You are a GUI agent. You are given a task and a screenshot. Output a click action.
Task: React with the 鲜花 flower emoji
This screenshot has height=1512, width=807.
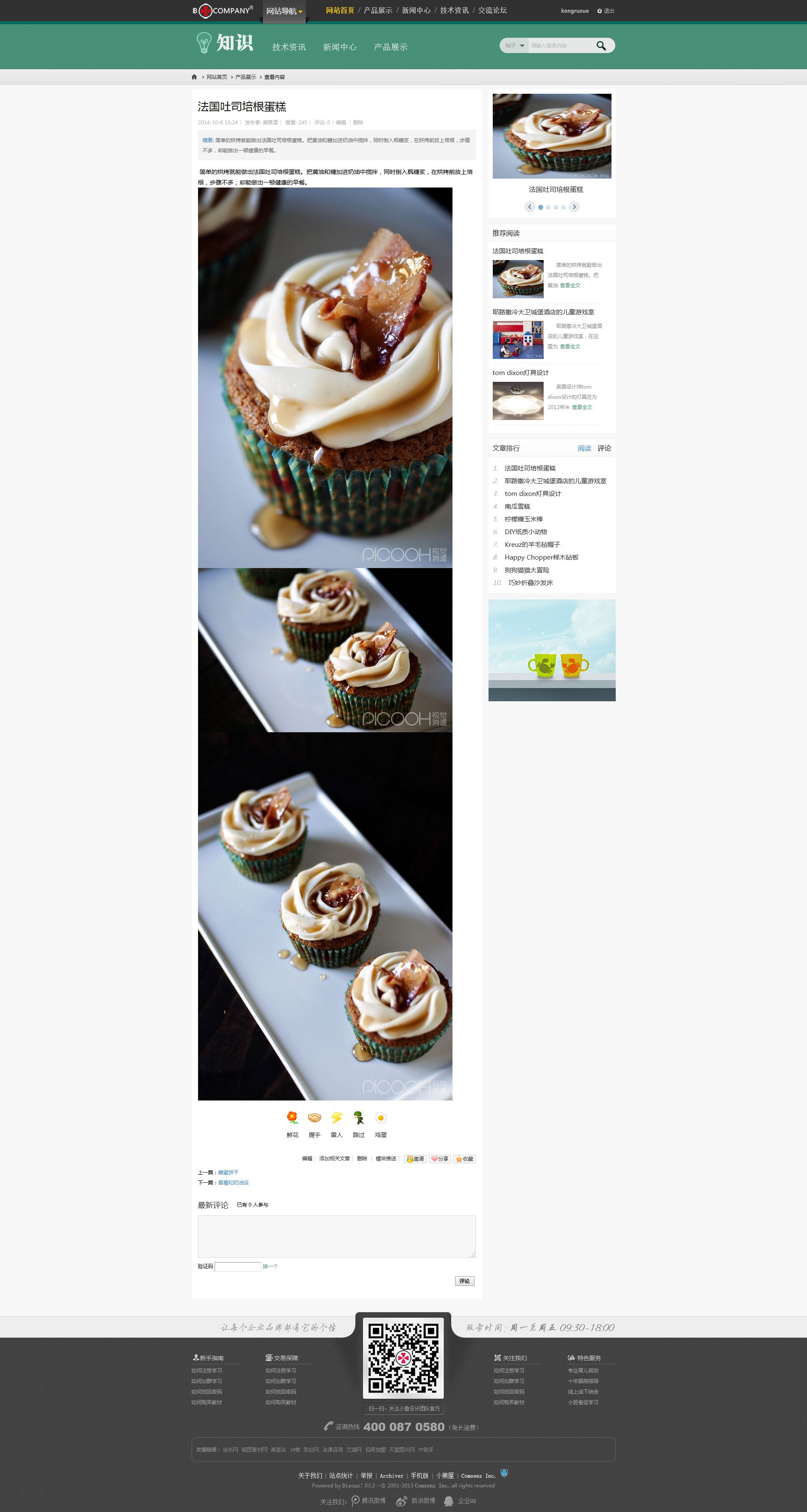292,1118
